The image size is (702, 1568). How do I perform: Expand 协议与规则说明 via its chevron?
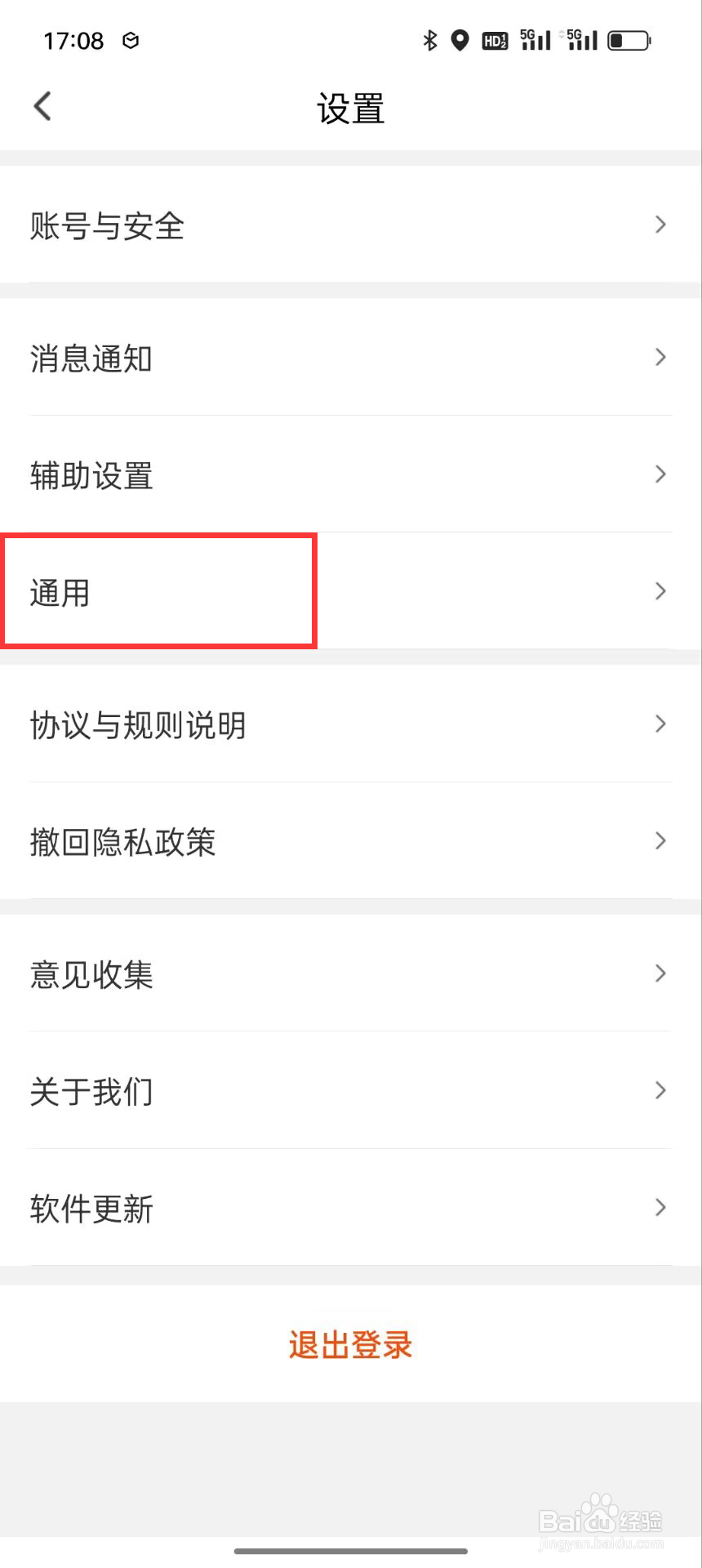660,724
